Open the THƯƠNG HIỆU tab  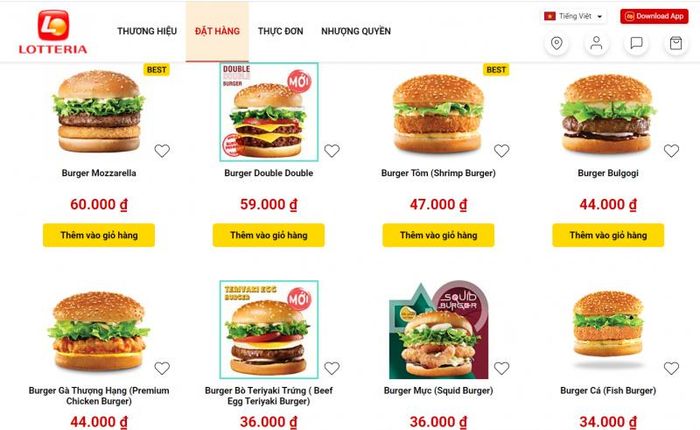tap(145, 31)
